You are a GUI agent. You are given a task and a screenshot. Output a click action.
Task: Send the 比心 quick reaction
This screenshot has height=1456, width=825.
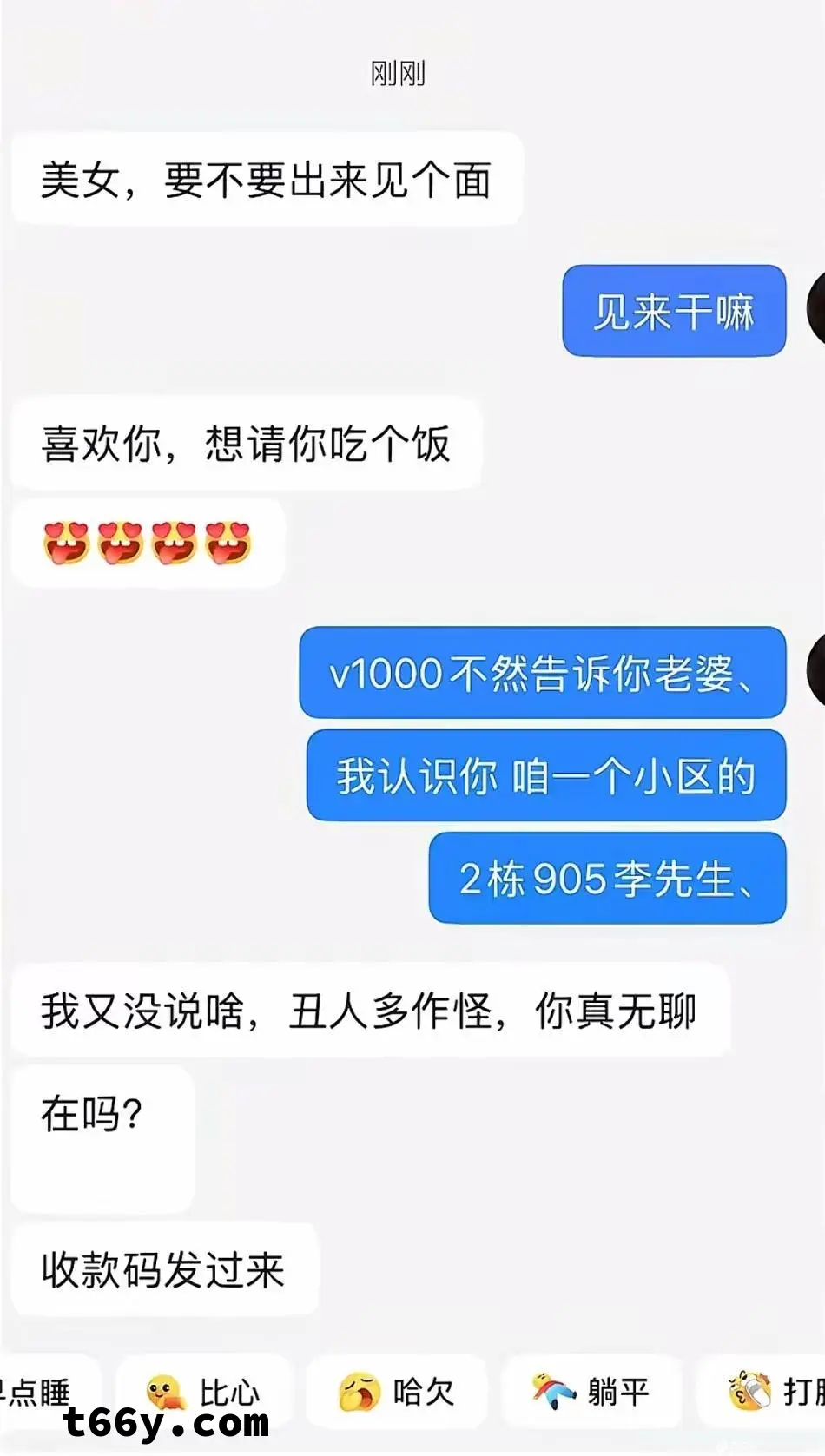tap(205, 1392)
